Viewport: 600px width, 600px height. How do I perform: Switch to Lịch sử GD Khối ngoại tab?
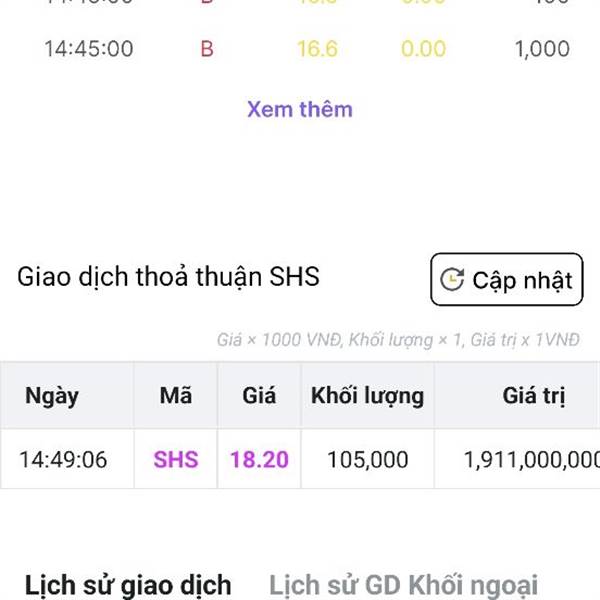coord(403,584)
